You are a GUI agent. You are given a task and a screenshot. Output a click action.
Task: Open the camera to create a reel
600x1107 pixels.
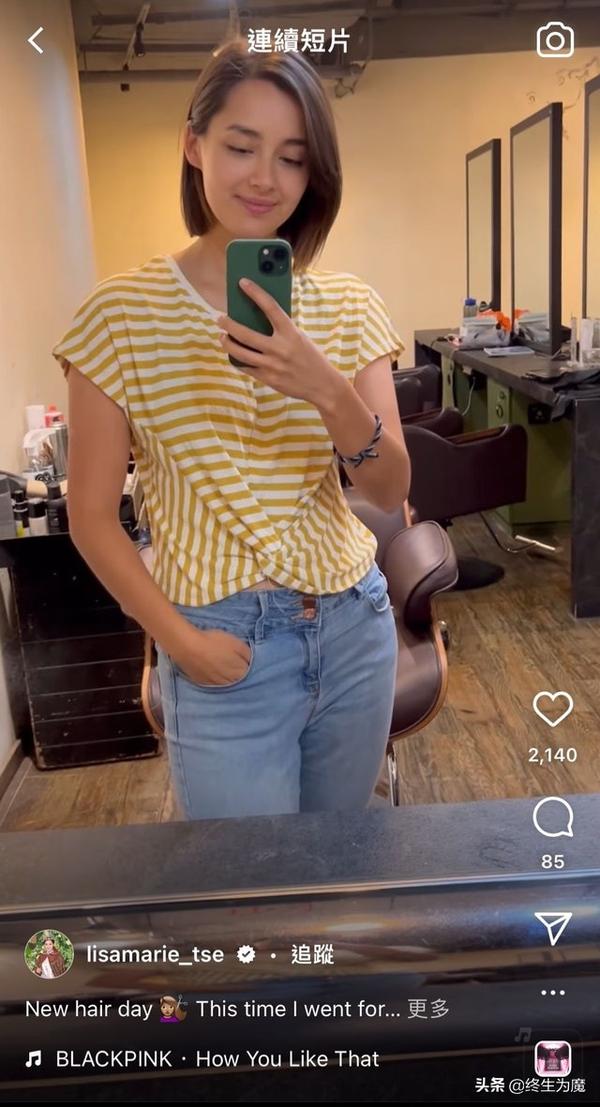tap(555, 40)
